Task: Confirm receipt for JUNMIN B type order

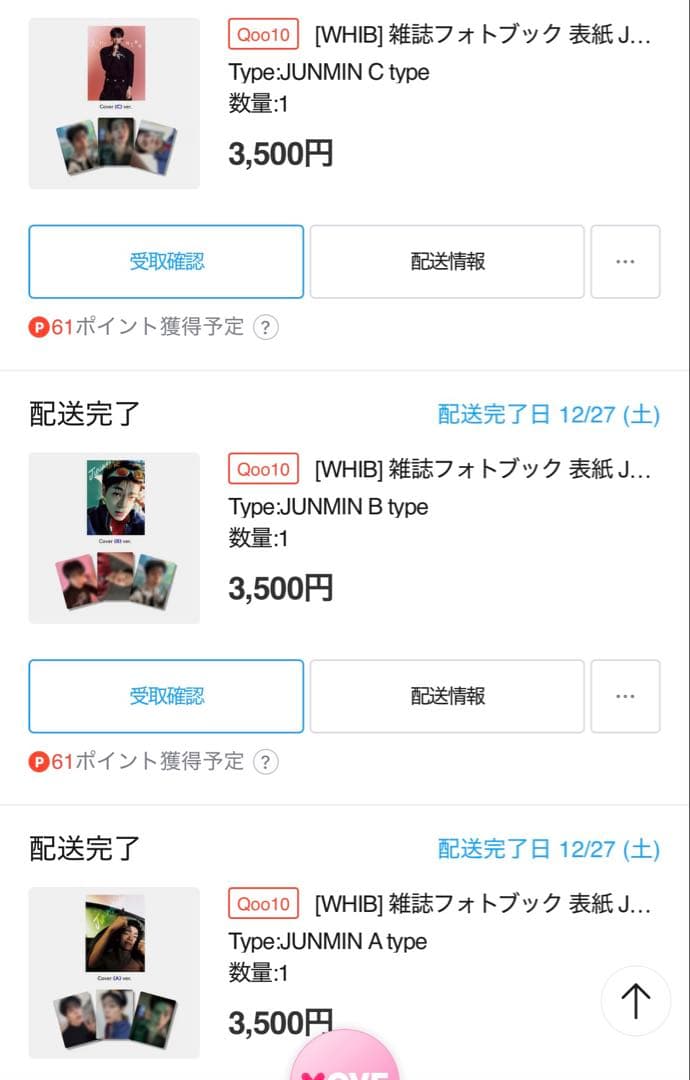Action: point(166,696)
